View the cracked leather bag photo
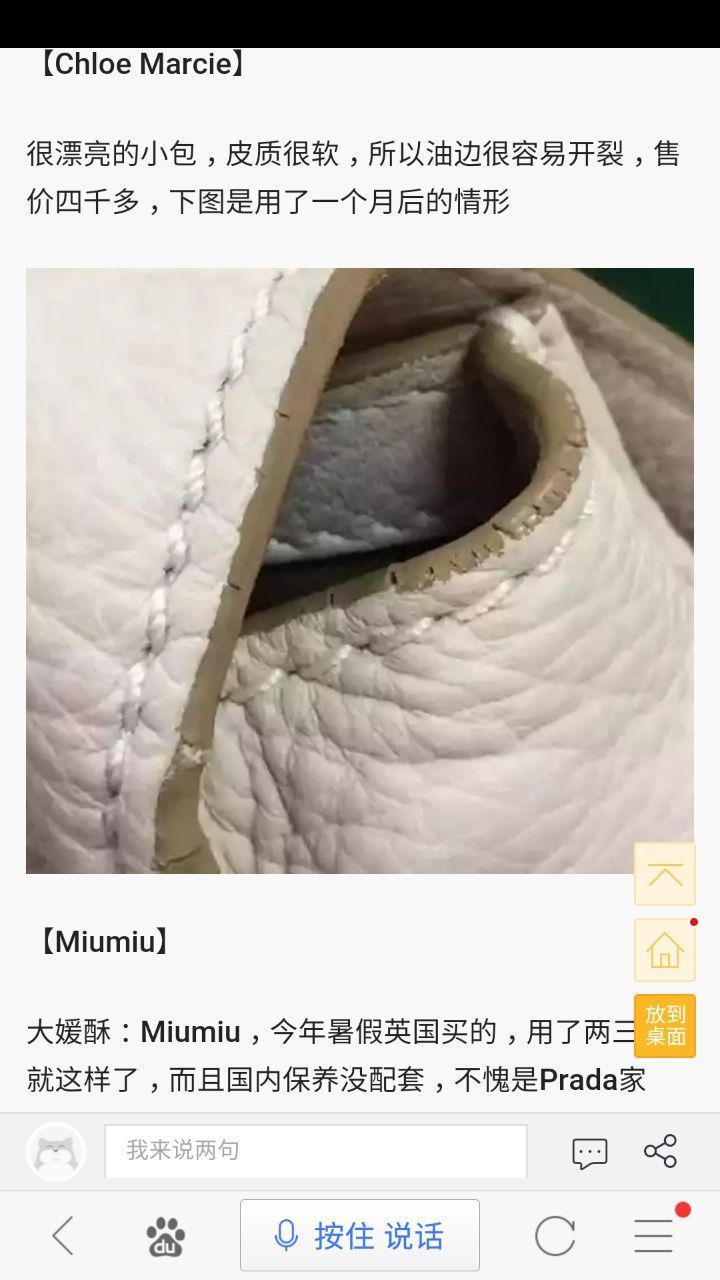This screenshot has width=720, height=1280. (360, 570)
